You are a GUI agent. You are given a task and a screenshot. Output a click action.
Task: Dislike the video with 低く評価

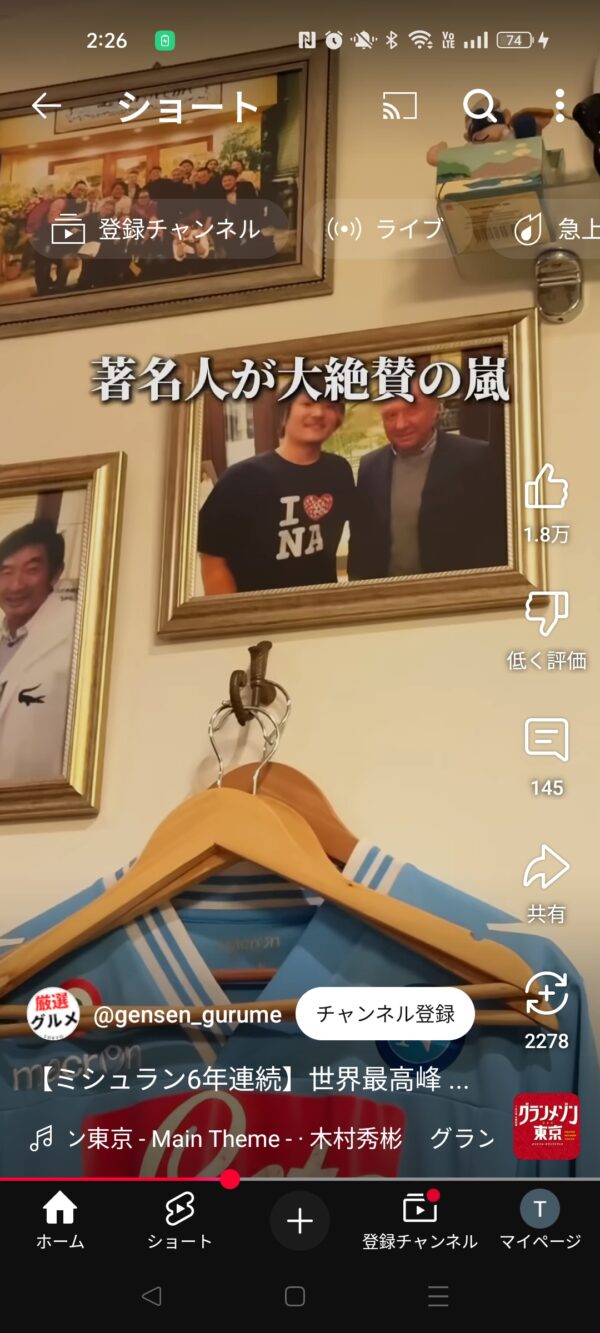pos(547,629)
